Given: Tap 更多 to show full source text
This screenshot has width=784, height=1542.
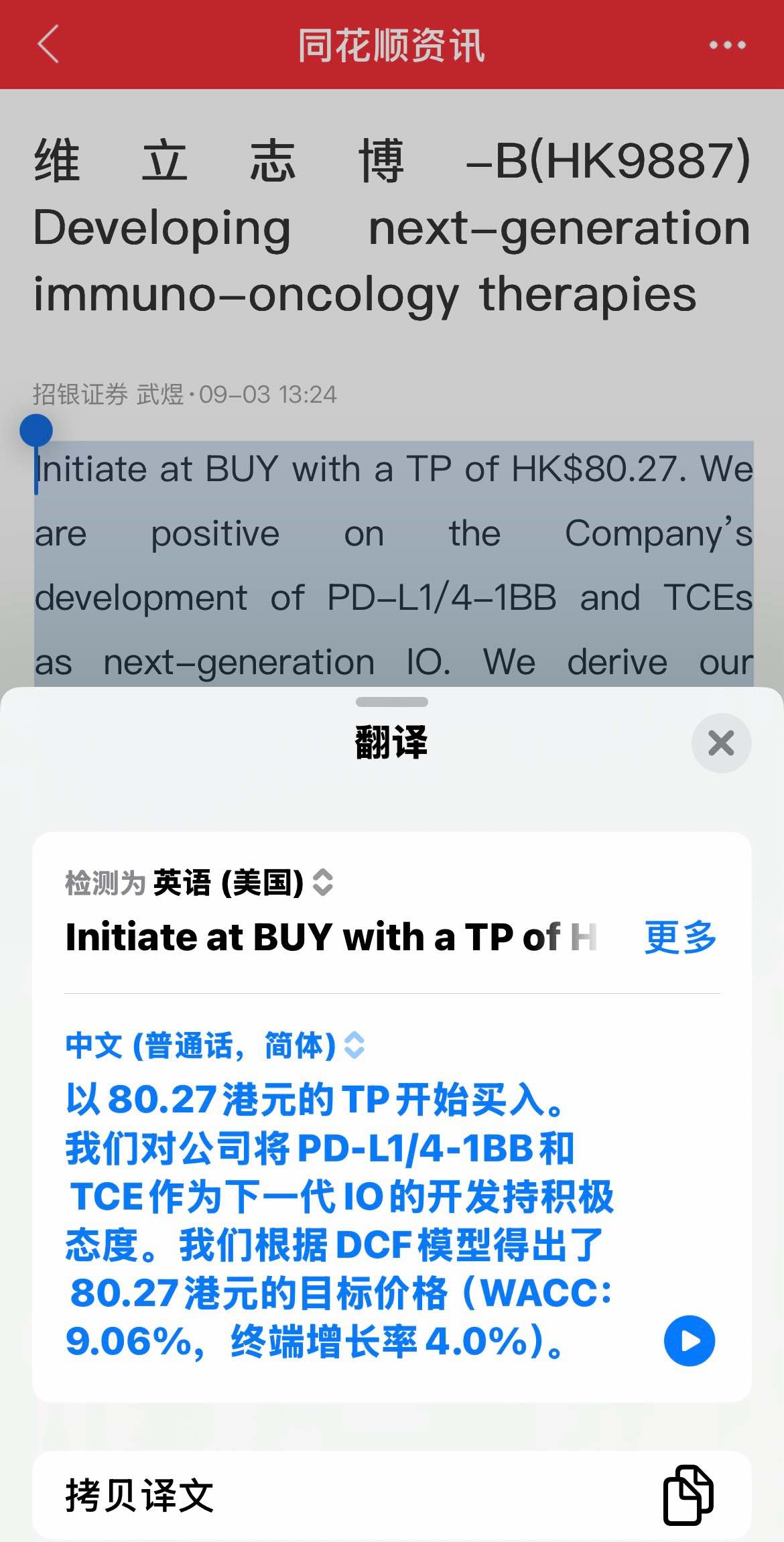Looking at the screenshot, I should [x=680, y=937].
